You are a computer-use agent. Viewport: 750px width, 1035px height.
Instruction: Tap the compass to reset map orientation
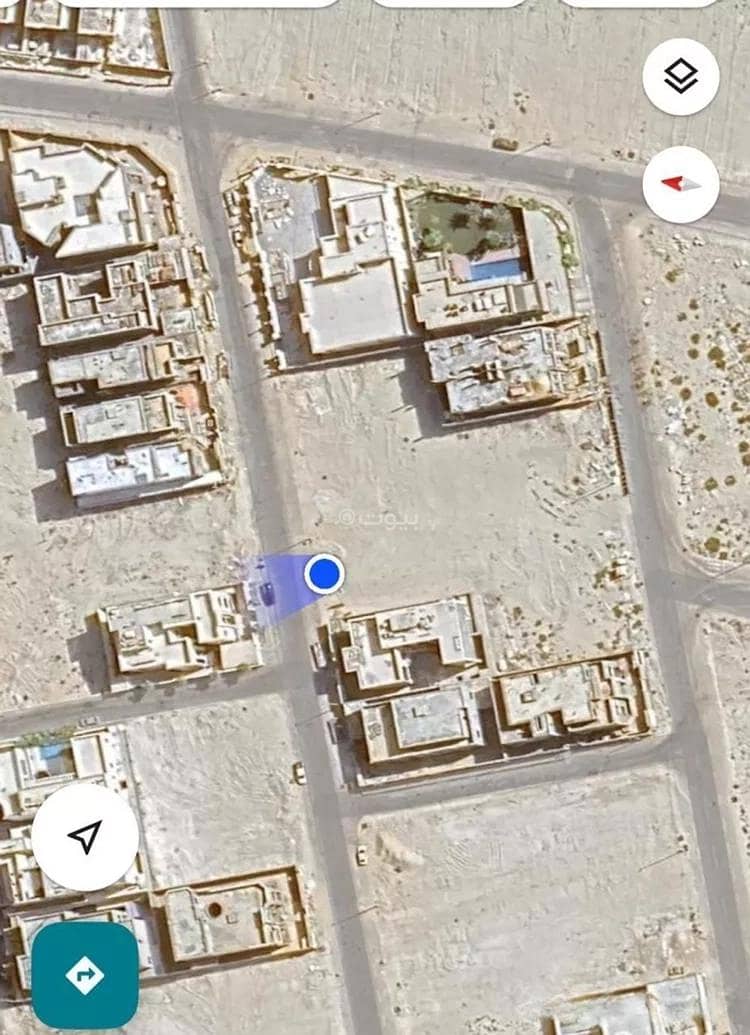(x=681, y=184)
